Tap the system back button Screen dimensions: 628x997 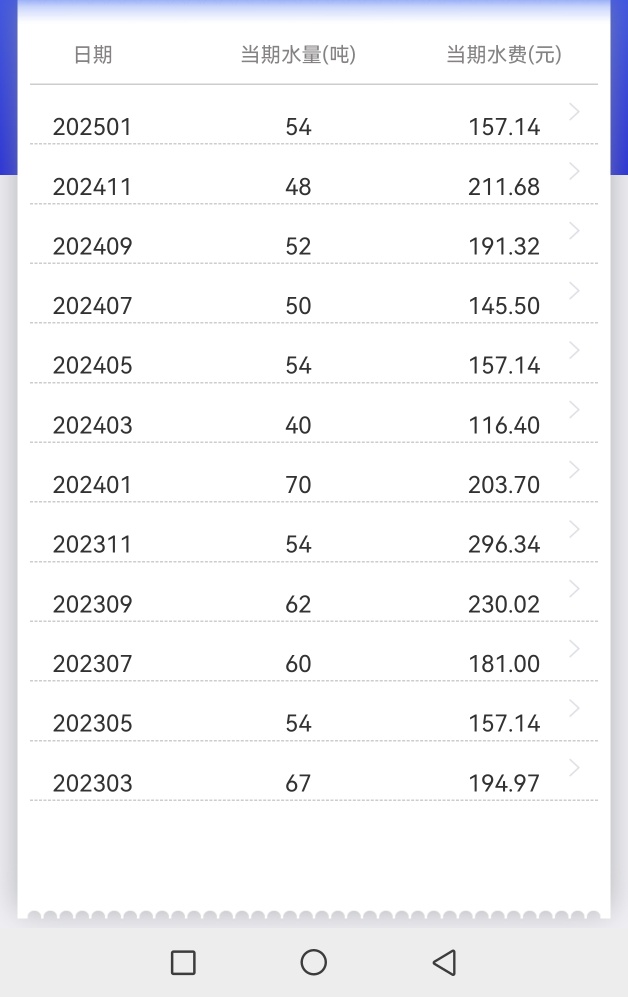click(x=444, y=962)
